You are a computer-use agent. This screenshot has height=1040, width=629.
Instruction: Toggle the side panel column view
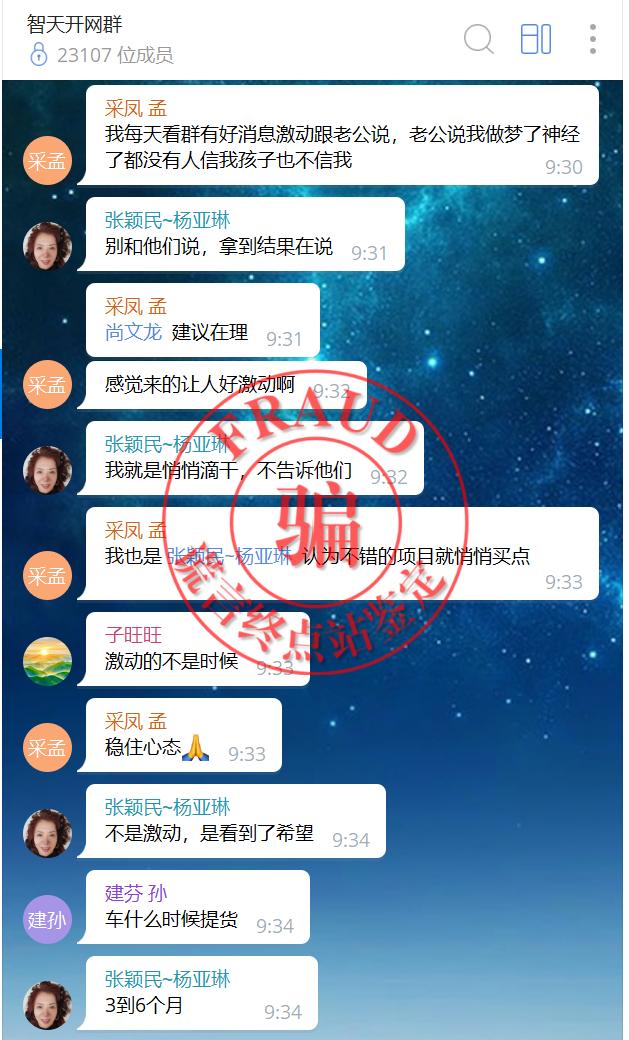click(x=536, y=39)
